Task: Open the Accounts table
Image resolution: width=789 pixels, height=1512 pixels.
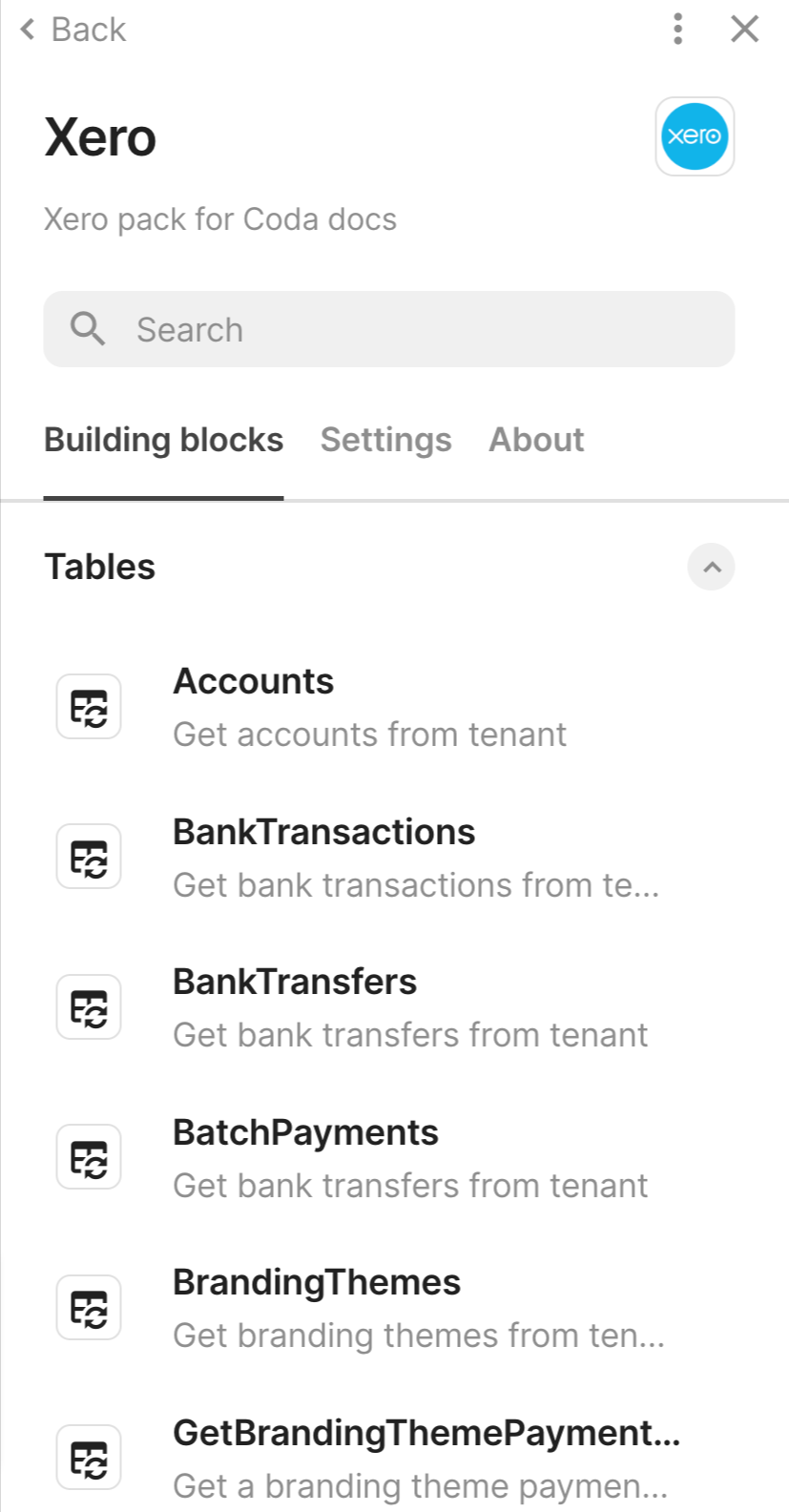Action: pyautogui.click(x=368, y=707)
